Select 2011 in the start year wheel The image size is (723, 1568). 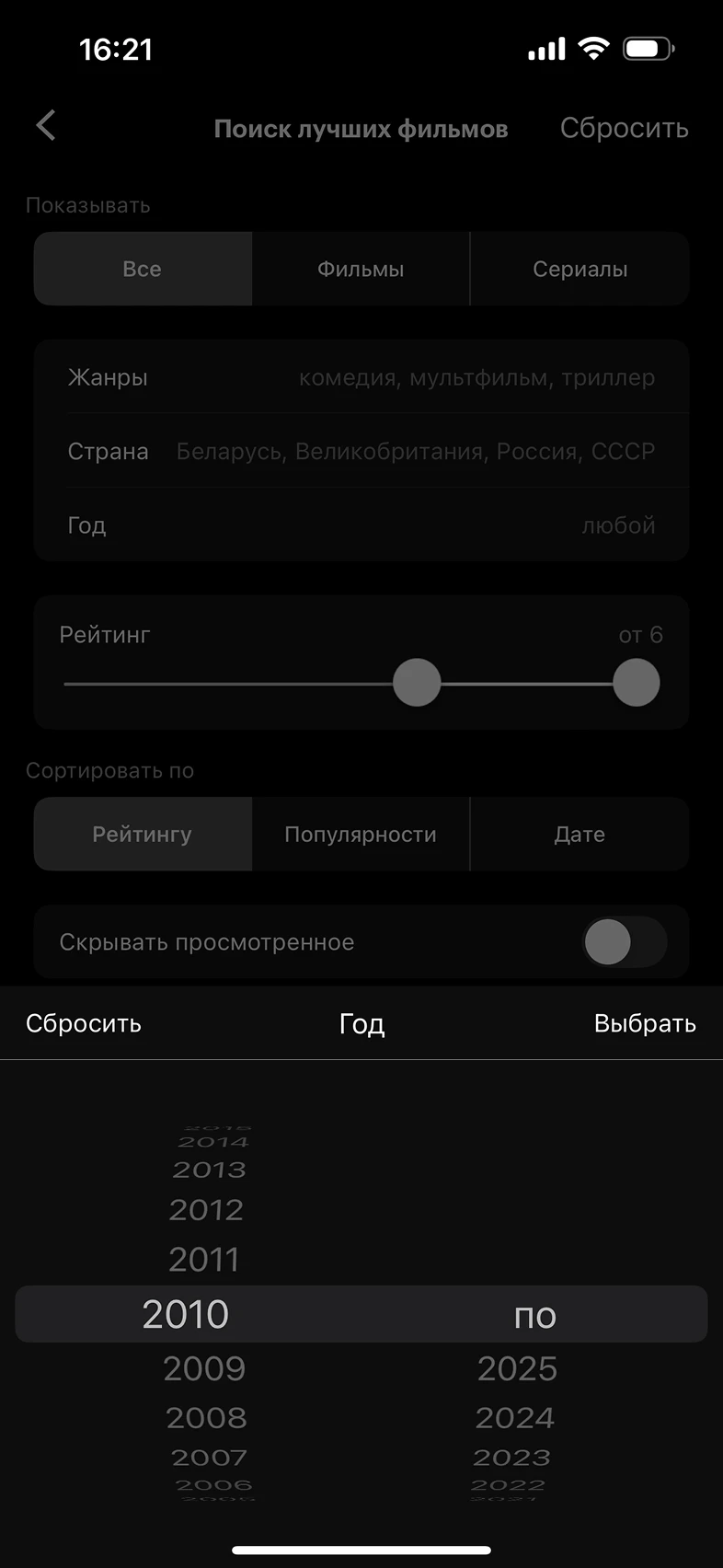pyautogui.click(x=204, y=1259)
